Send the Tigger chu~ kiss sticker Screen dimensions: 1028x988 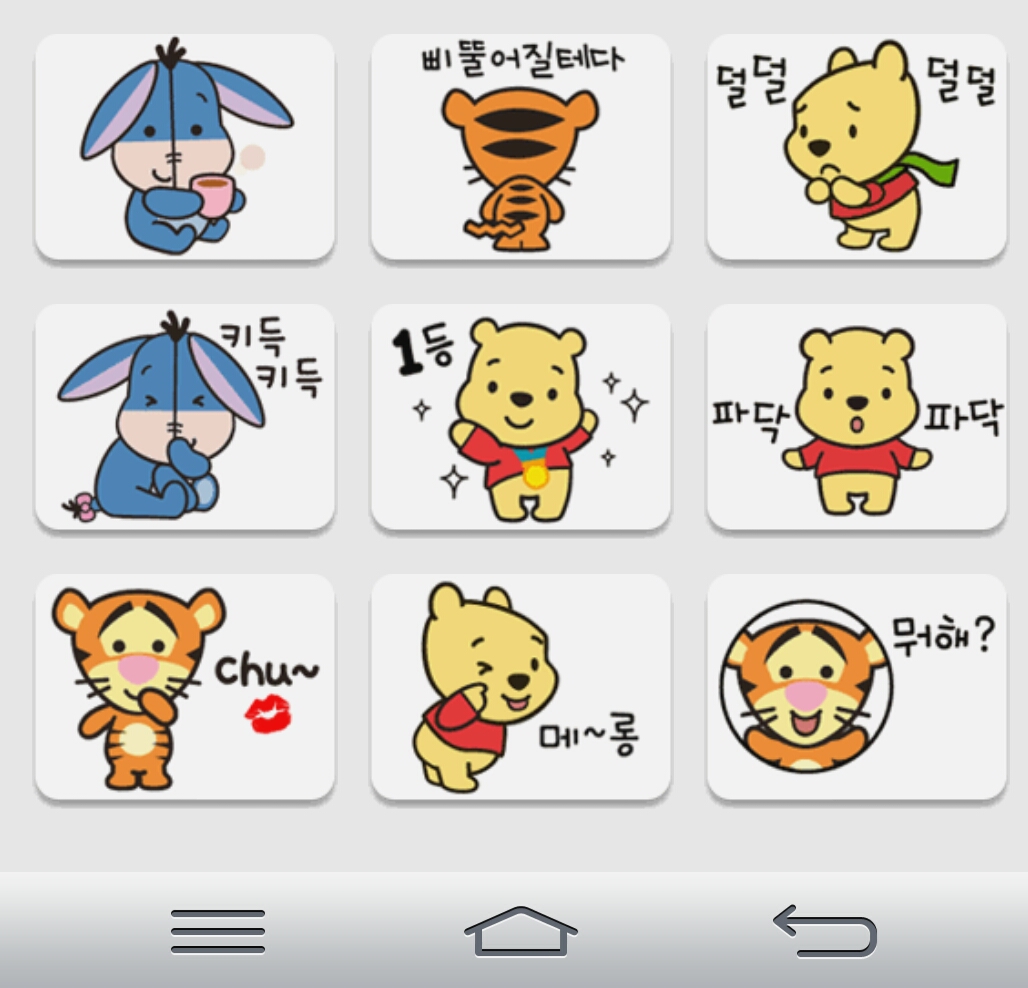(x=185, y=687)
